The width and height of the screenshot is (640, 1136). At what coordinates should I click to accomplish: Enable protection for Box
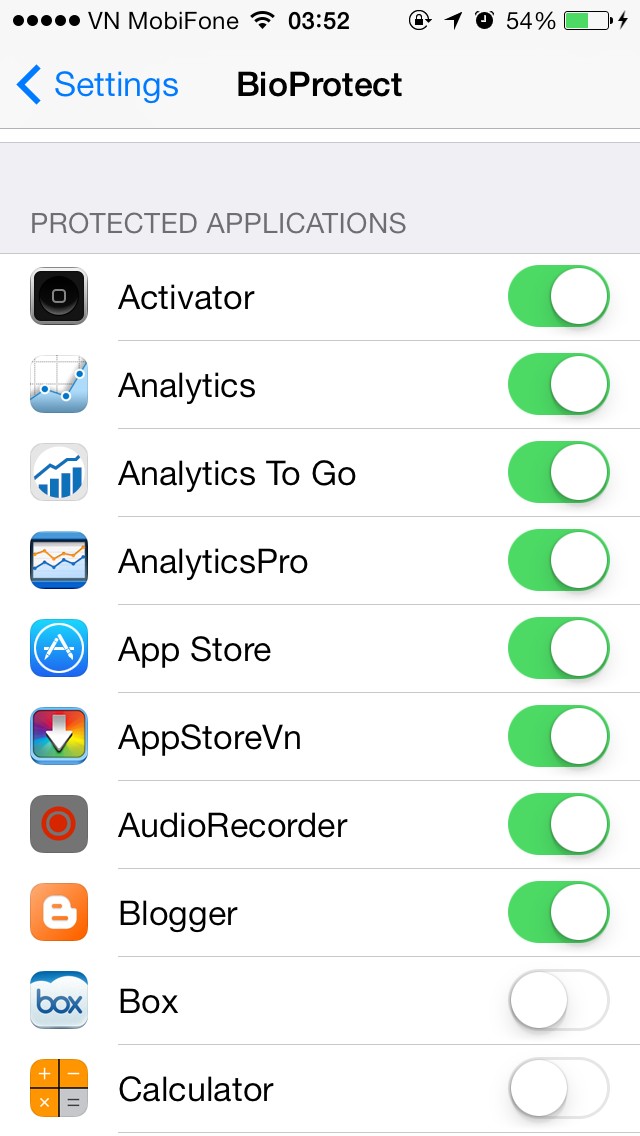[558, 1001]
